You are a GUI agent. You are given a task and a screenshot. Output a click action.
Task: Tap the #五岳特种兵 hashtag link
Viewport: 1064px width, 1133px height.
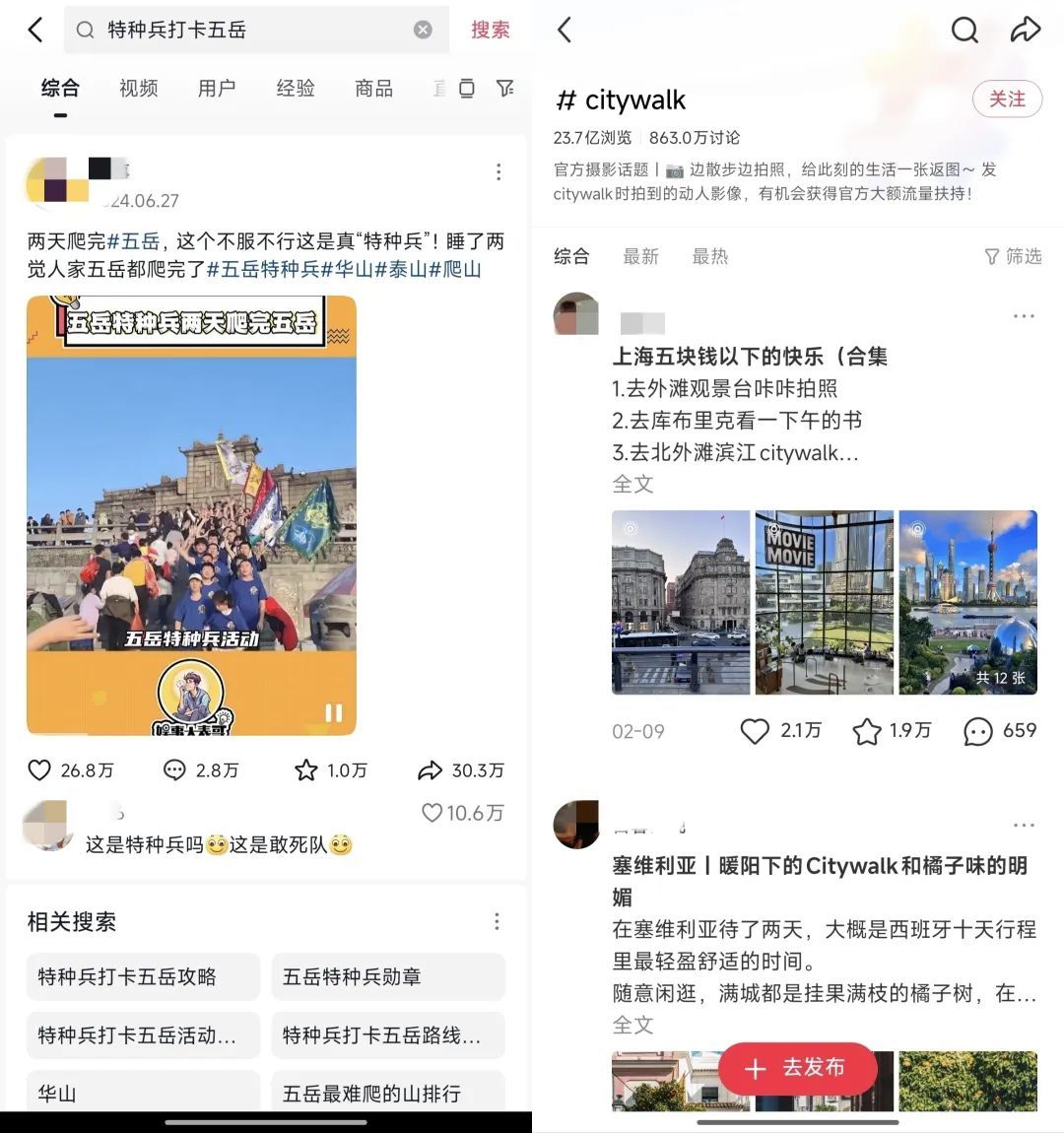tap(263, 269)
